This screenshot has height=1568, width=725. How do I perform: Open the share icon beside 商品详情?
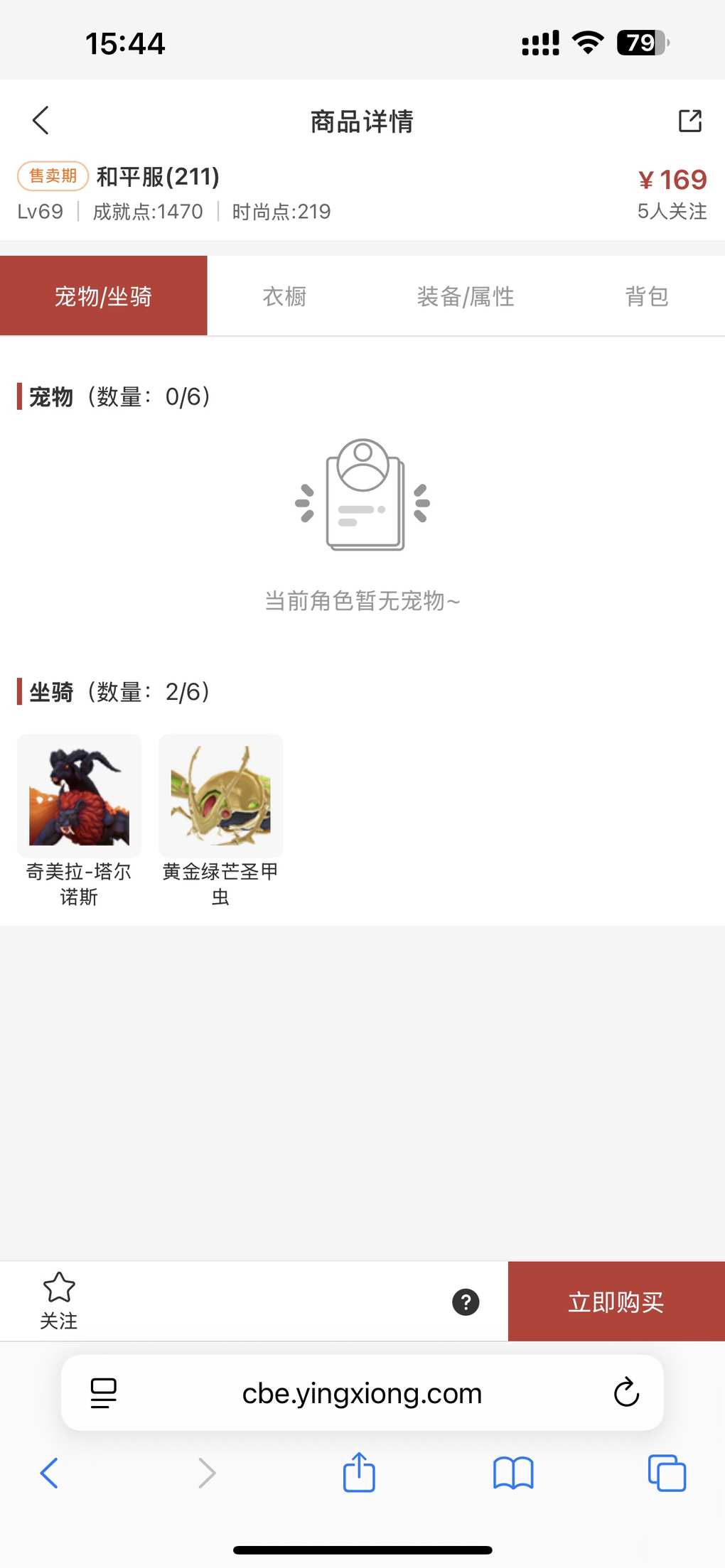tap(689, 121)
